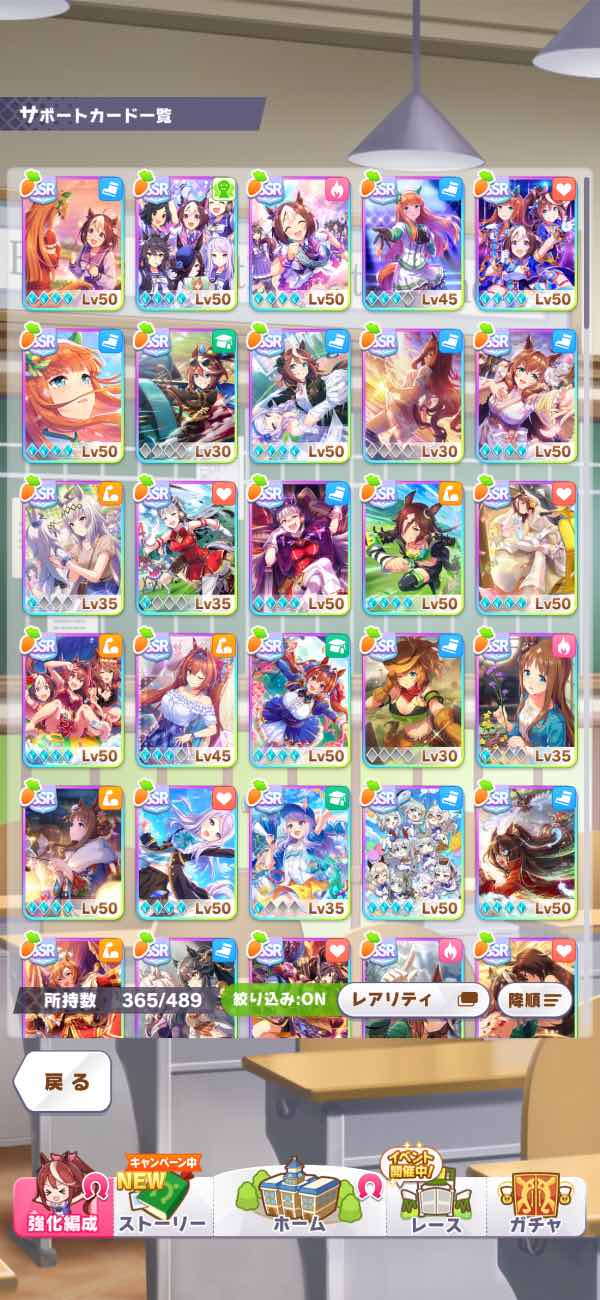Screen dimensions: 600x1300
Task: Open the Lv45 card with white off-shoulder top
Action: (186, 697)
